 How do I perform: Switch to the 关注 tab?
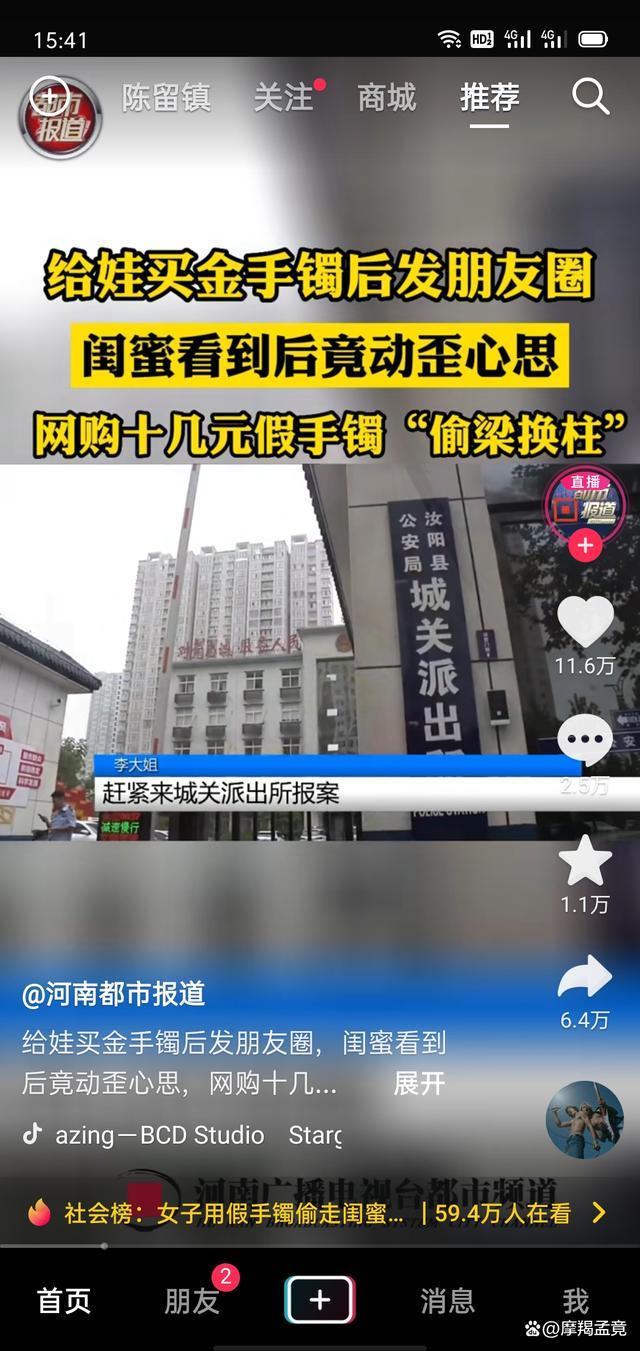pos(283,97)
